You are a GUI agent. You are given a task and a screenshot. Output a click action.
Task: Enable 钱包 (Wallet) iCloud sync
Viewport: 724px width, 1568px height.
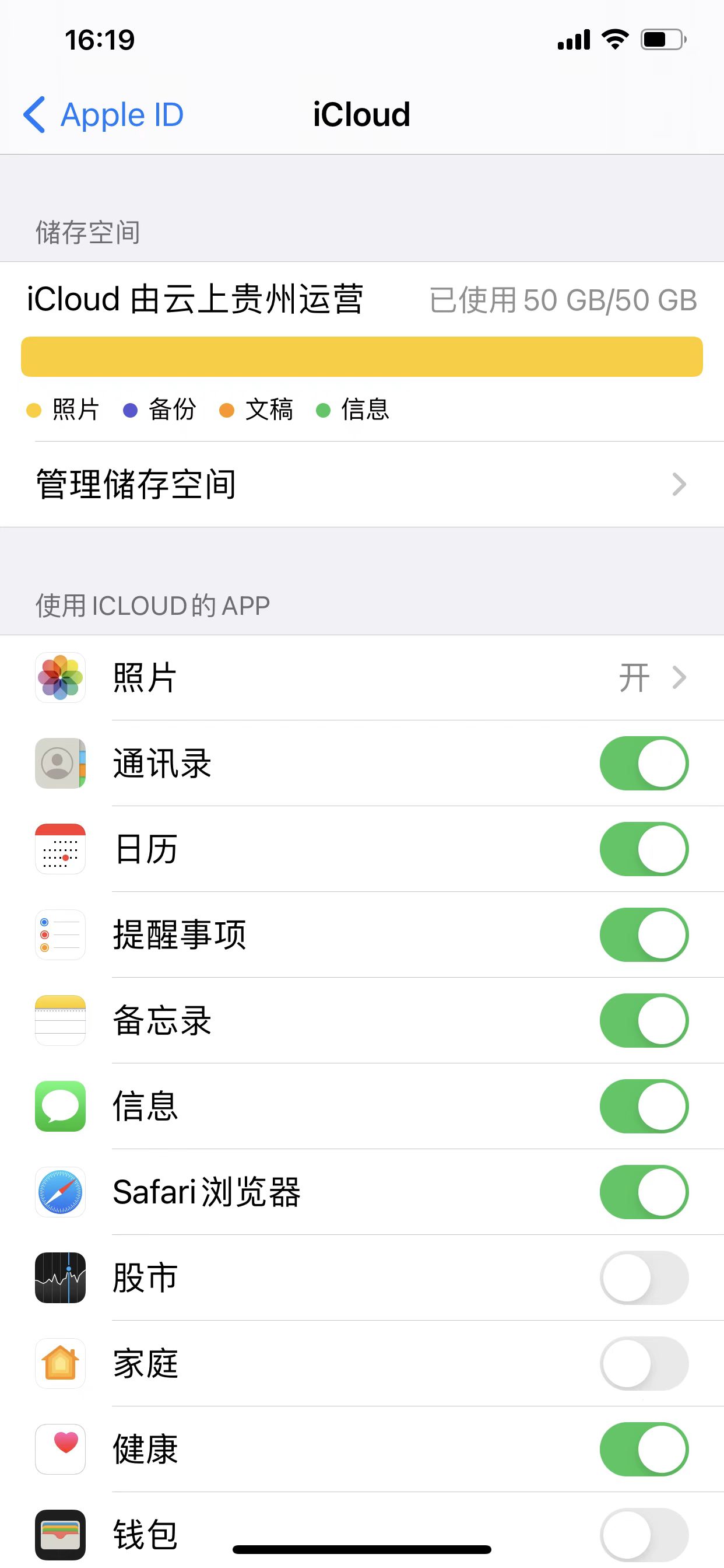click(x=644, y=1534)
